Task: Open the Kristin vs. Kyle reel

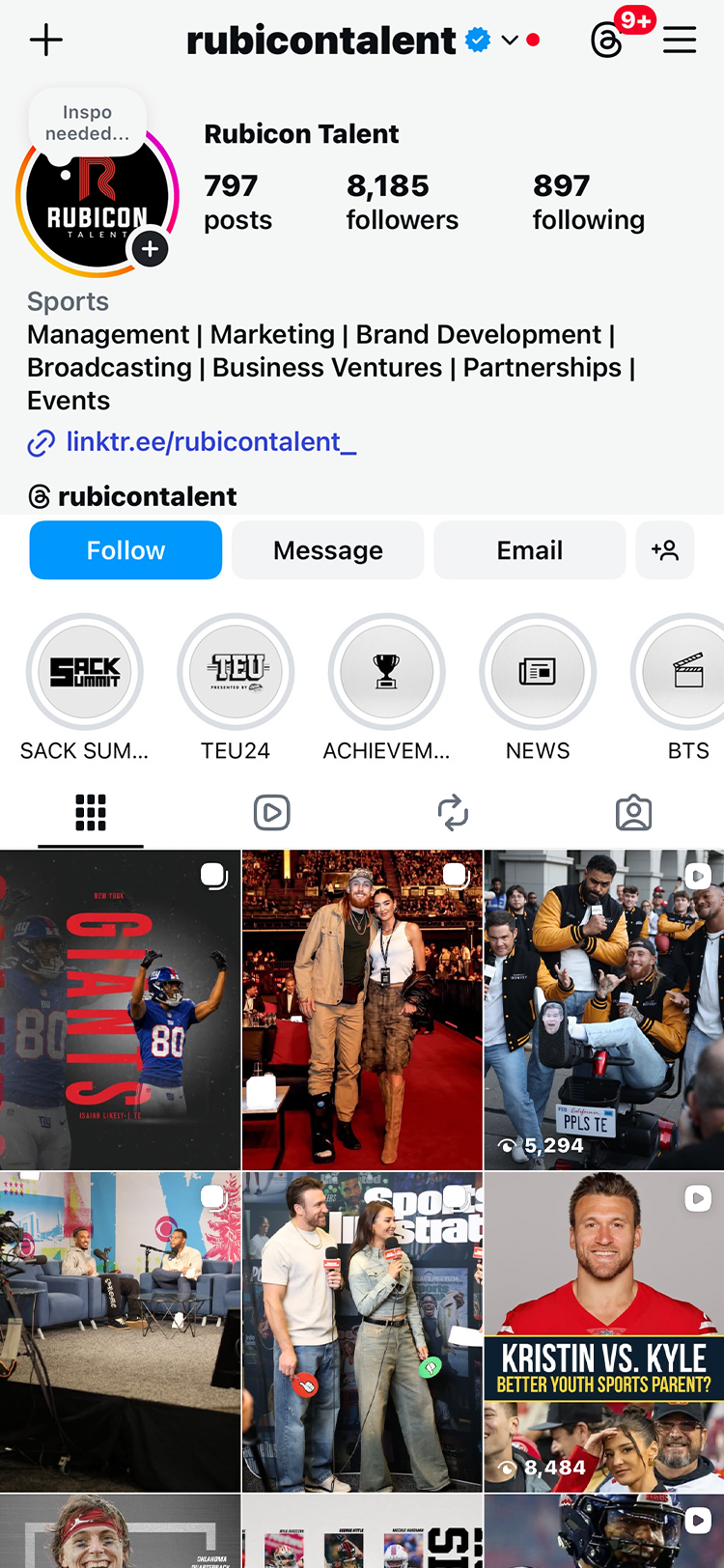Action: (603, 1332)
